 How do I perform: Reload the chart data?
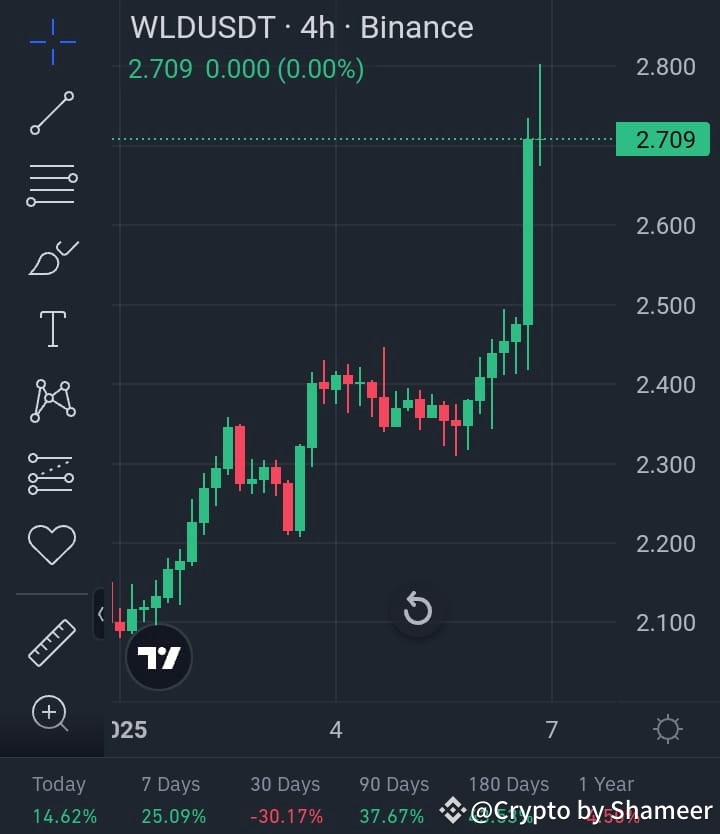point(418,610)
